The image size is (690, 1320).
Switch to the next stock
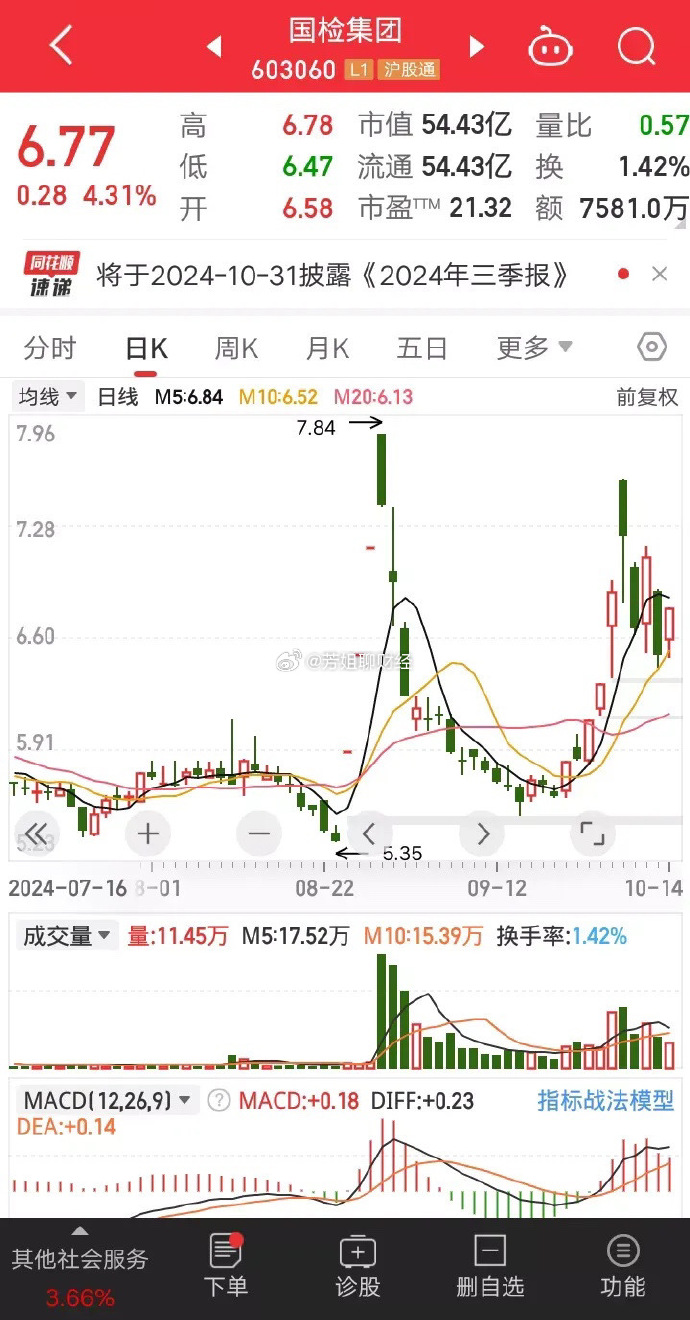tap(477, 46)
